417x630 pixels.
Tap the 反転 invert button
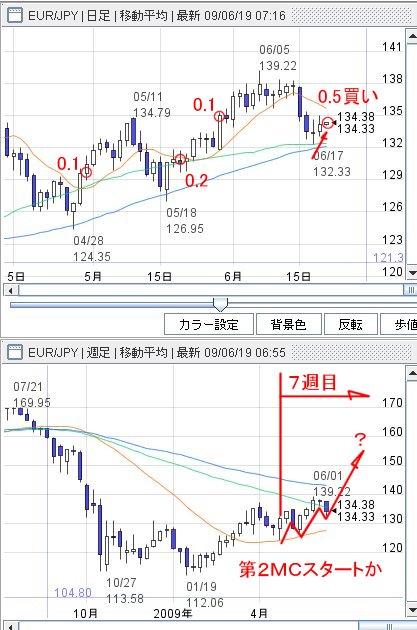pos(350,324)
